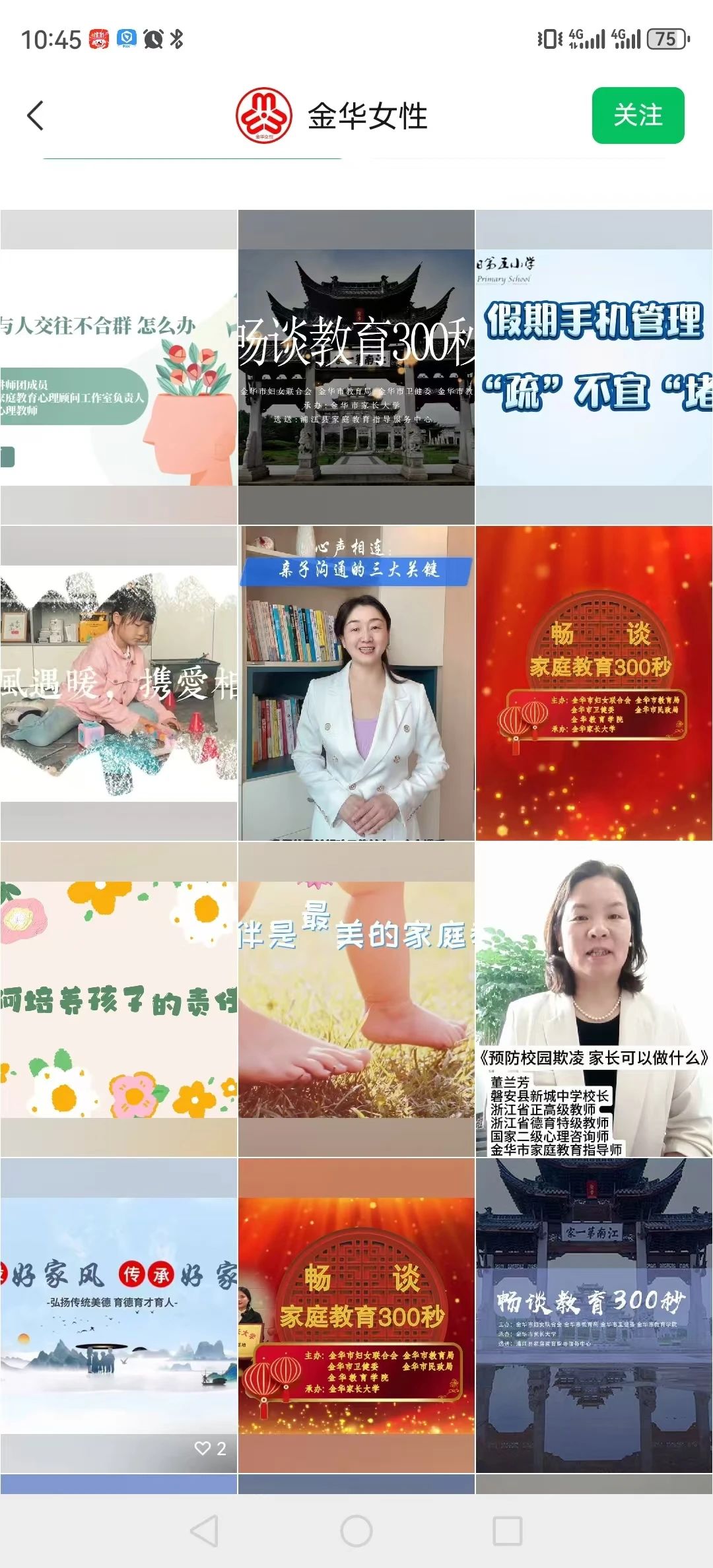The image size is (713, 1568).
Task: Open the 江南第一家 gate video tile
Action: coord(594,1315)
